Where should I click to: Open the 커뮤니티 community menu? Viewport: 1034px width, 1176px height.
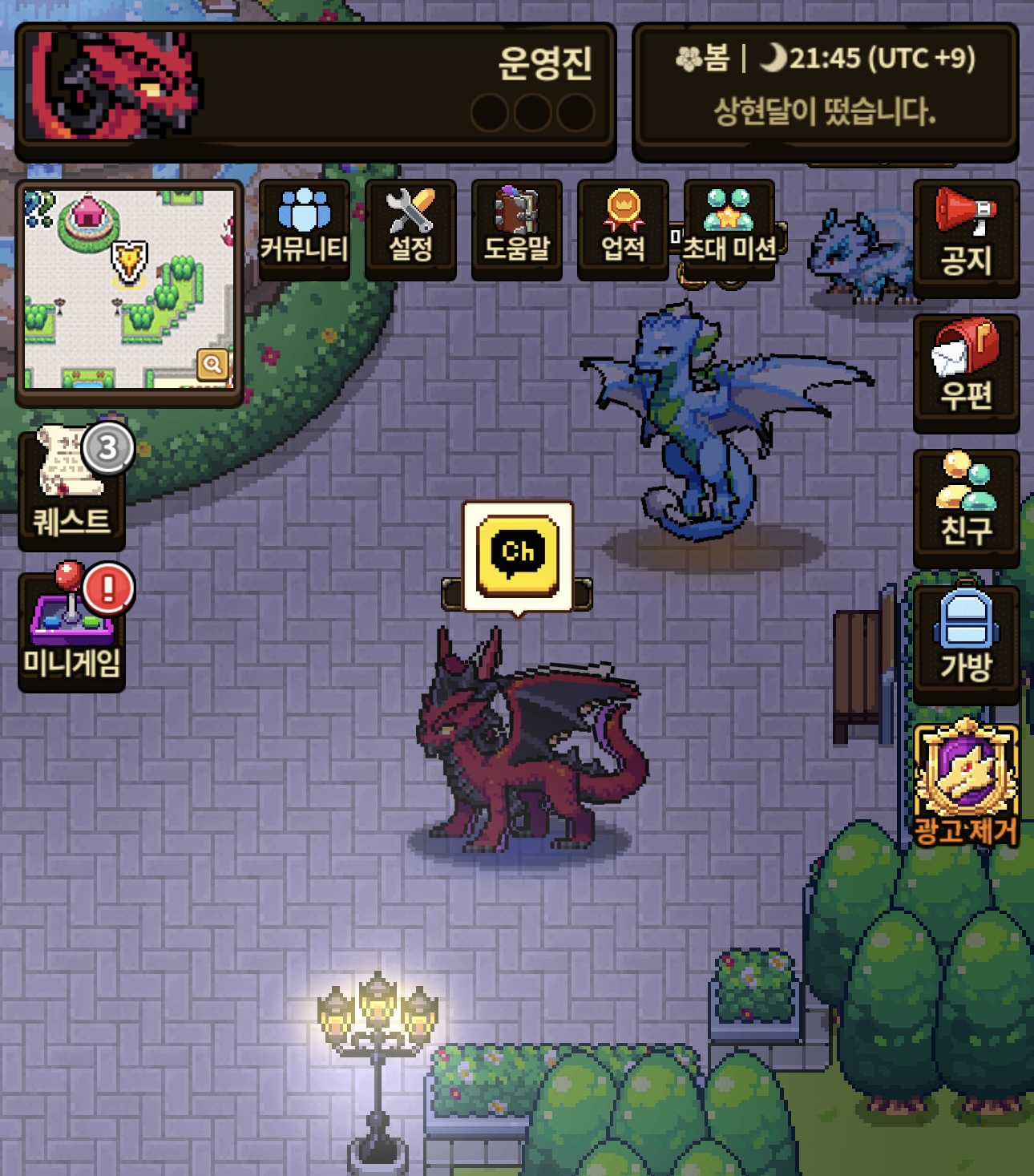(304, 229)
